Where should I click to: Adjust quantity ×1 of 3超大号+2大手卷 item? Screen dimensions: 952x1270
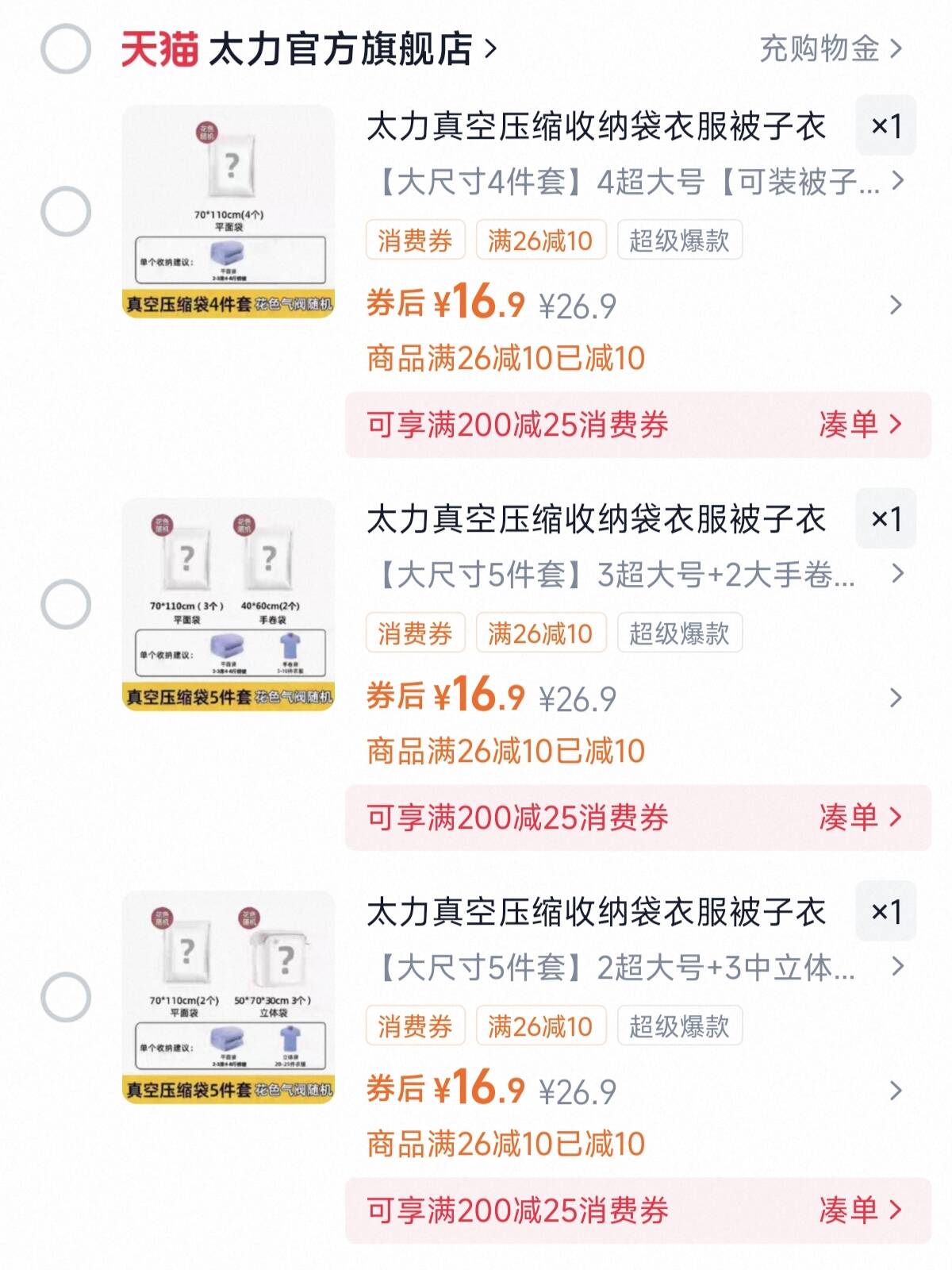[x=885, y=519]
